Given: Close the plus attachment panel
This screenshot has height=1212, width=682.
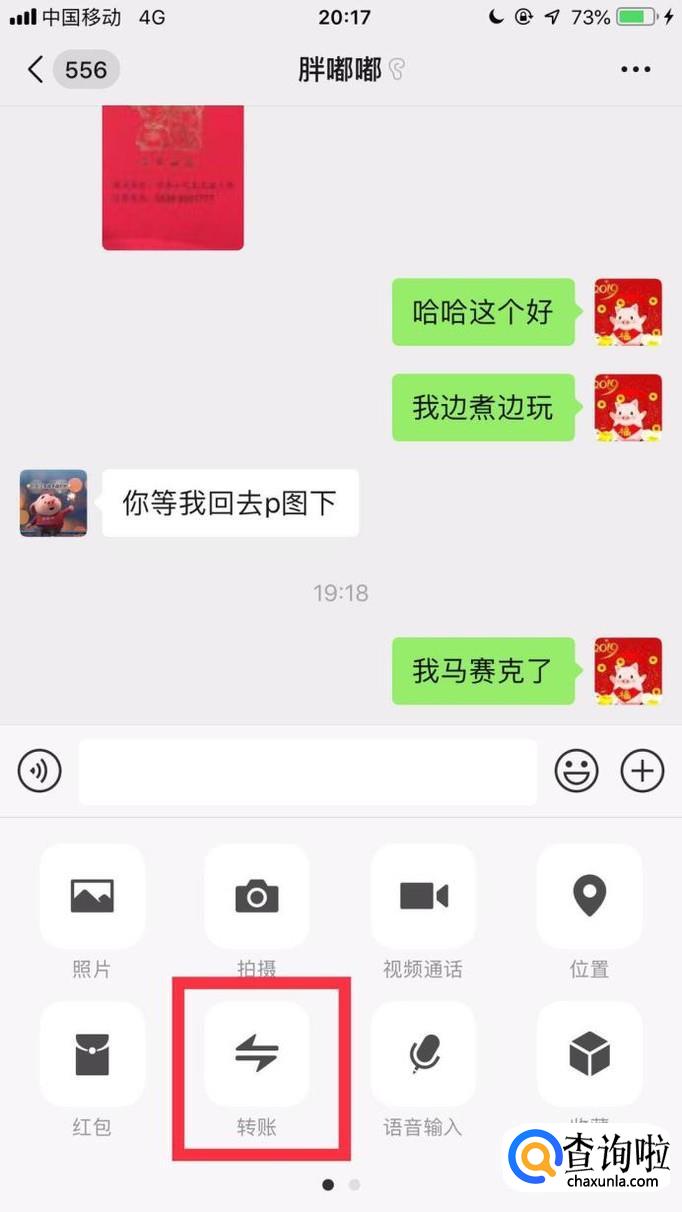Looking at the screenshot, I should pos(642,771).
